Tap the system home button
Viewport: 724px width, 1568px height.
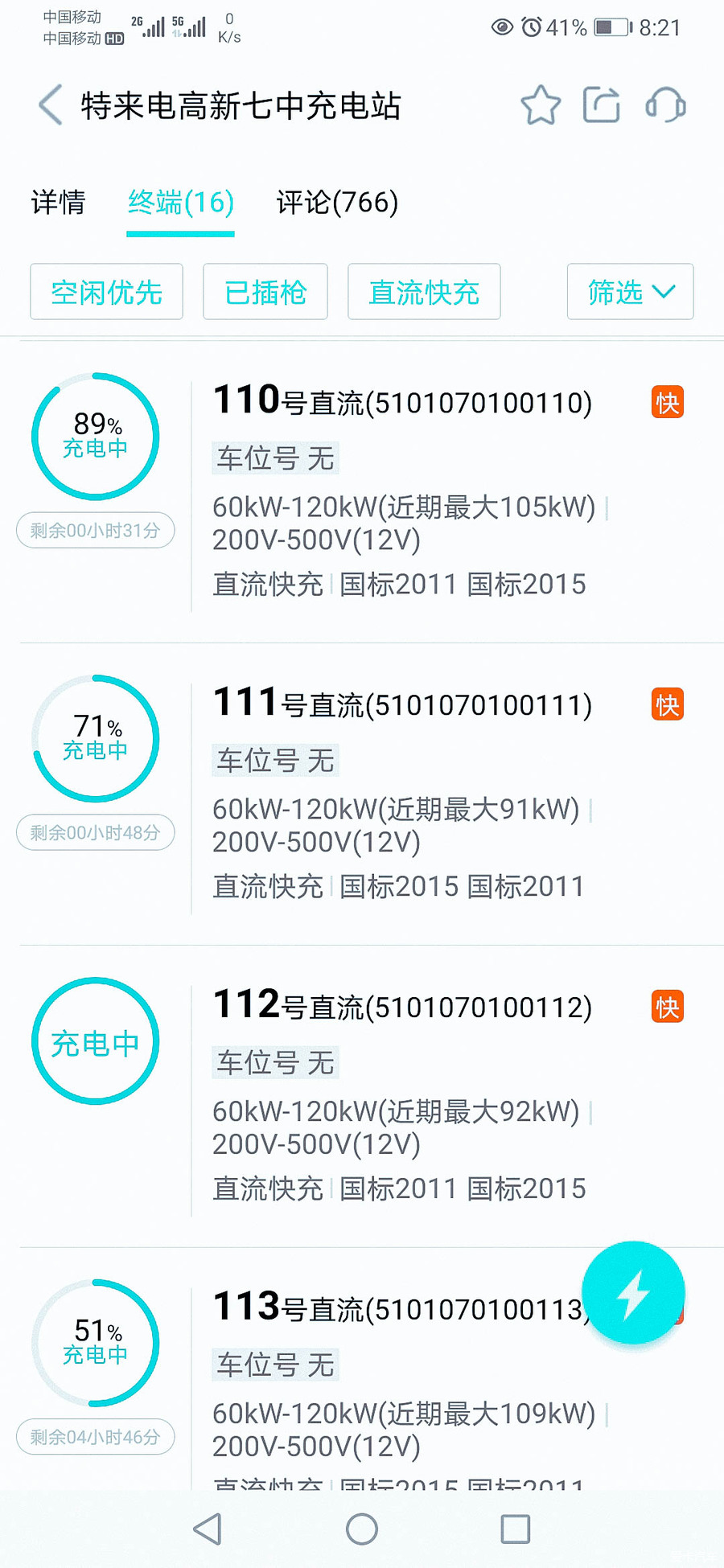pos(362,1529)
